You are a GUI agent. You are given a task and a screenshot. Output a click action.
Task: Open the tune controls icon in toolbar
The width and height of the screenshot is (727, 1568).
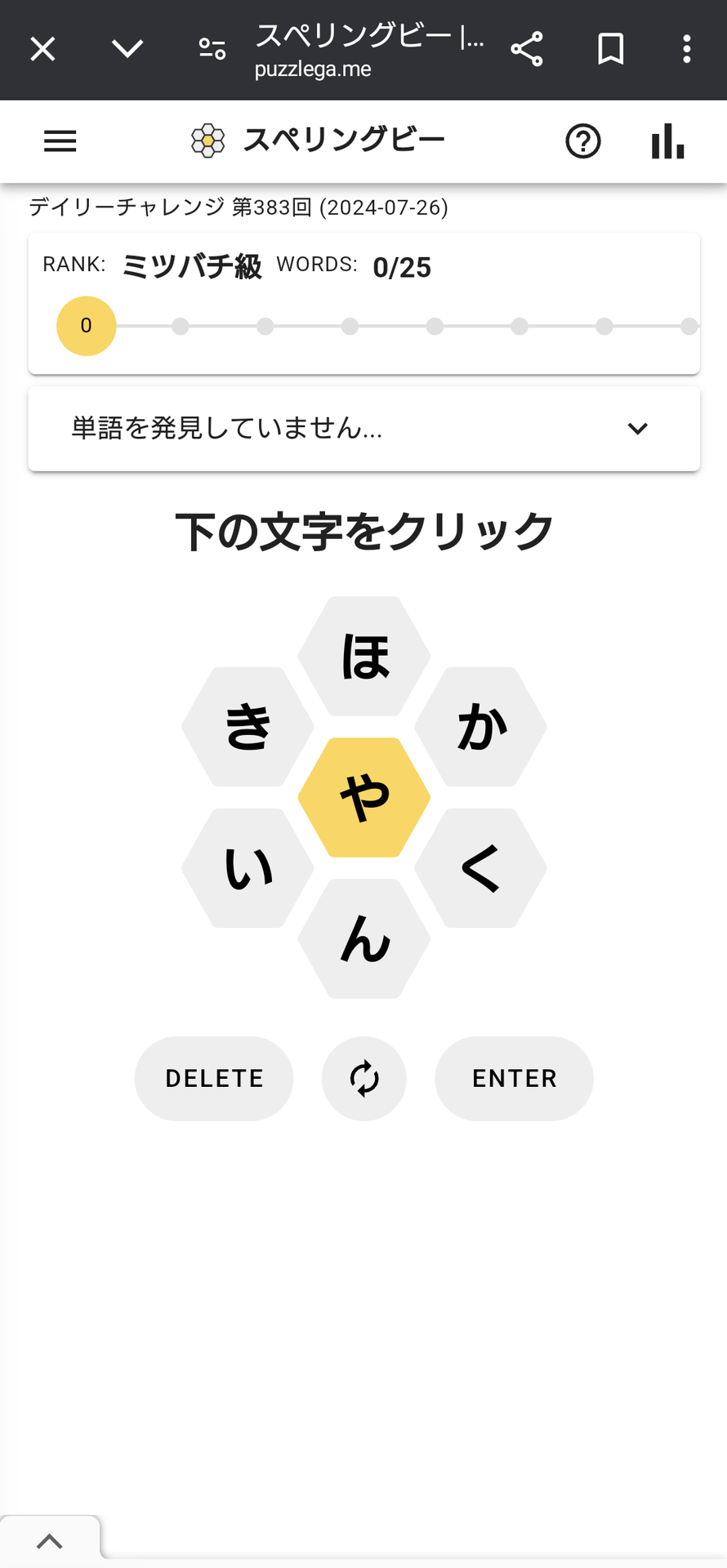point(211,49)
